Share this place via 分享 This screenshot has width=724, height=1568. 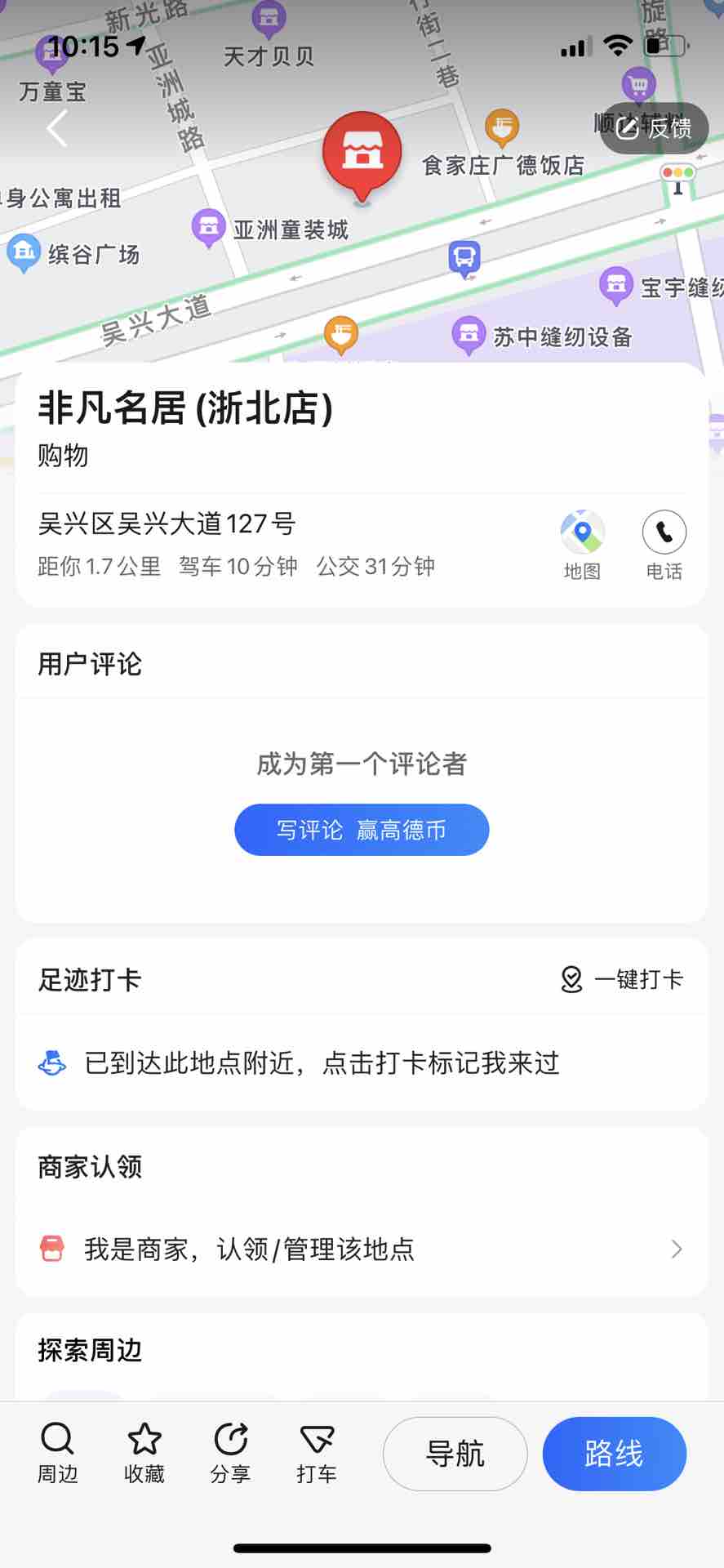(x=230, y=1454)
